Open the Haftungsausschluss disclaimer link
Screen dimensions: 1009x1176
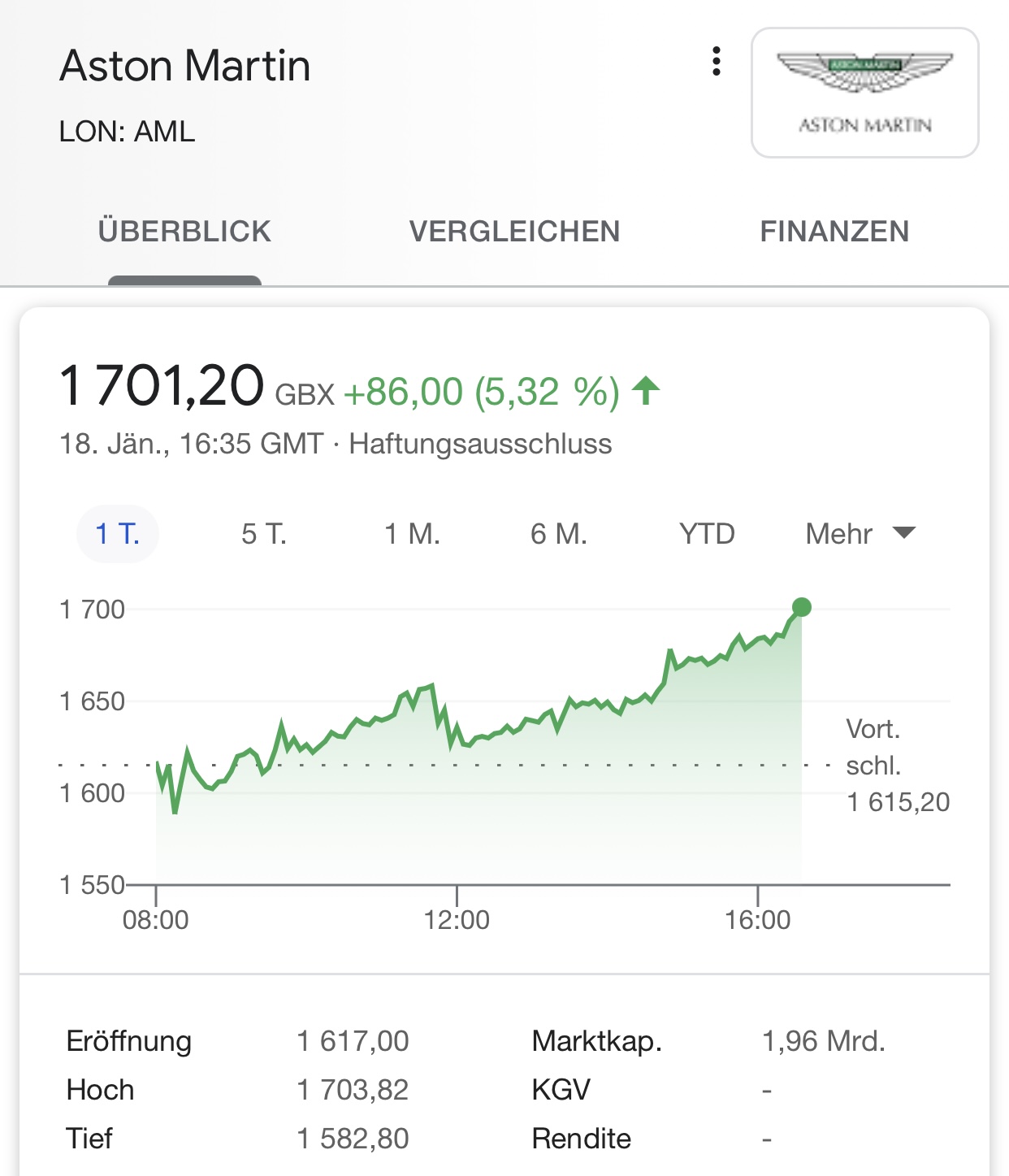coord(480,445)
